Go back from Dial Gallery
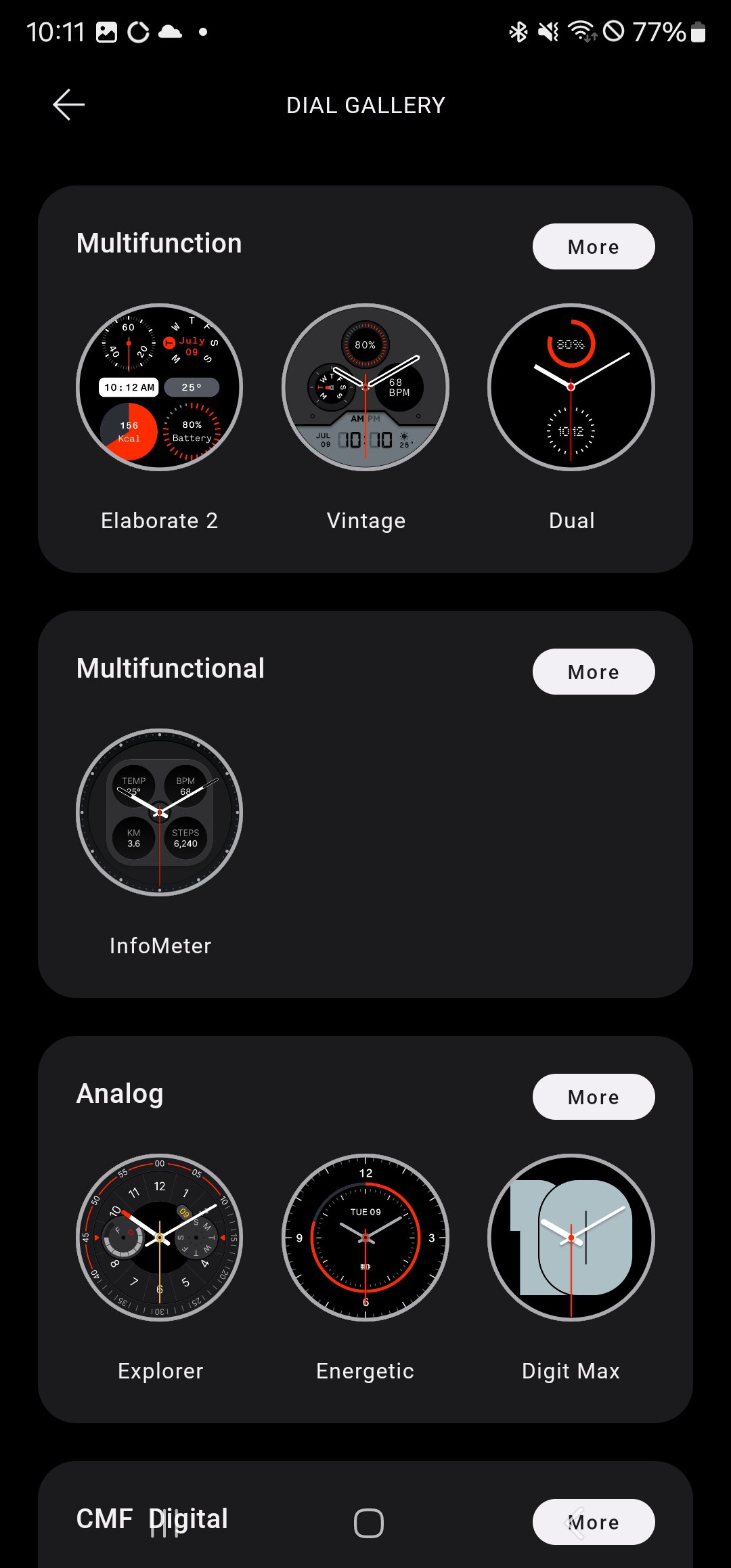The image size is (731, 1568). [x=69, y=105]
